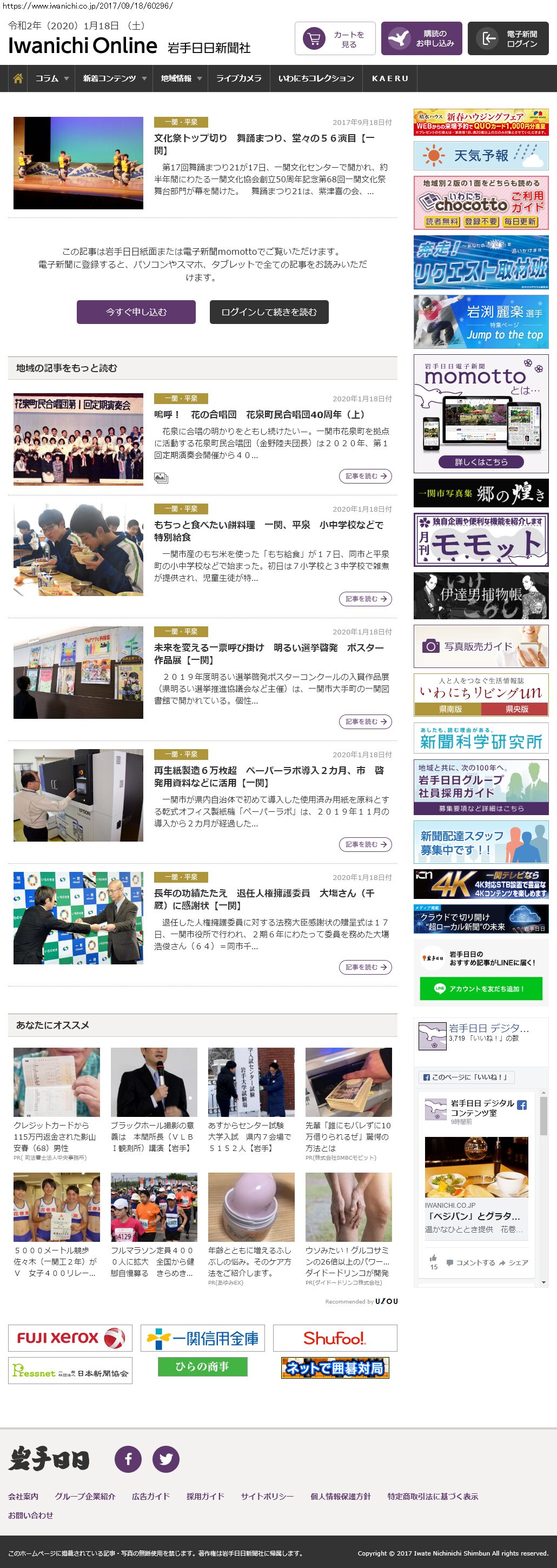This screenshot has width=557, height=1568.
Task: Open the Twitter icon in footer
Action: pos(165,1459)
